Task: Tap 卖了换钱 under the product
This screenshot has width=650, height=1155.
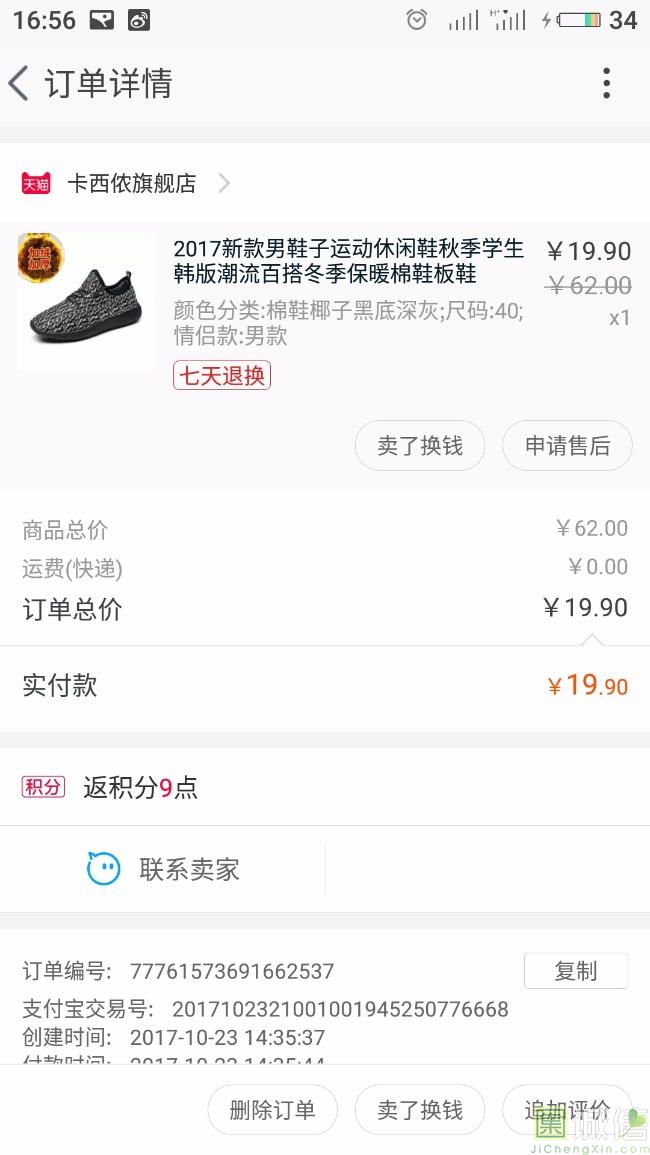Action: (420, 446)
